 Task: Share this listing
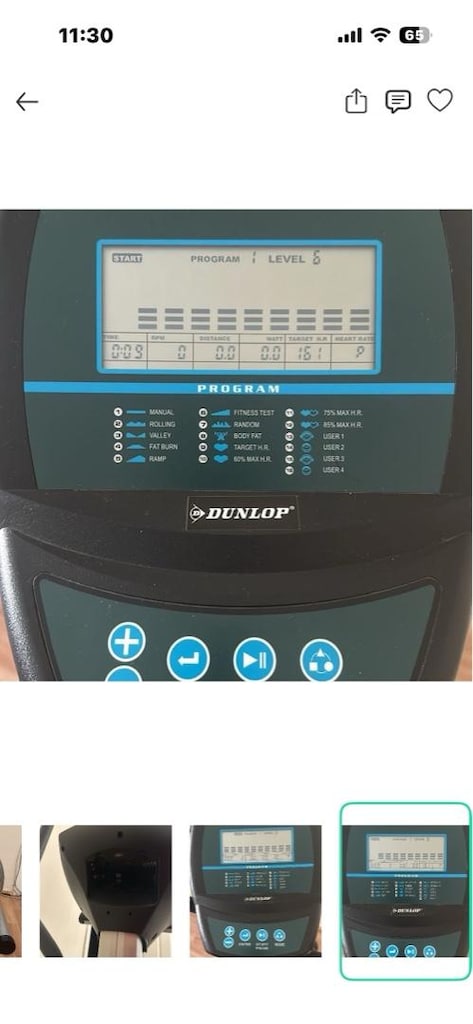pos(356,101)
